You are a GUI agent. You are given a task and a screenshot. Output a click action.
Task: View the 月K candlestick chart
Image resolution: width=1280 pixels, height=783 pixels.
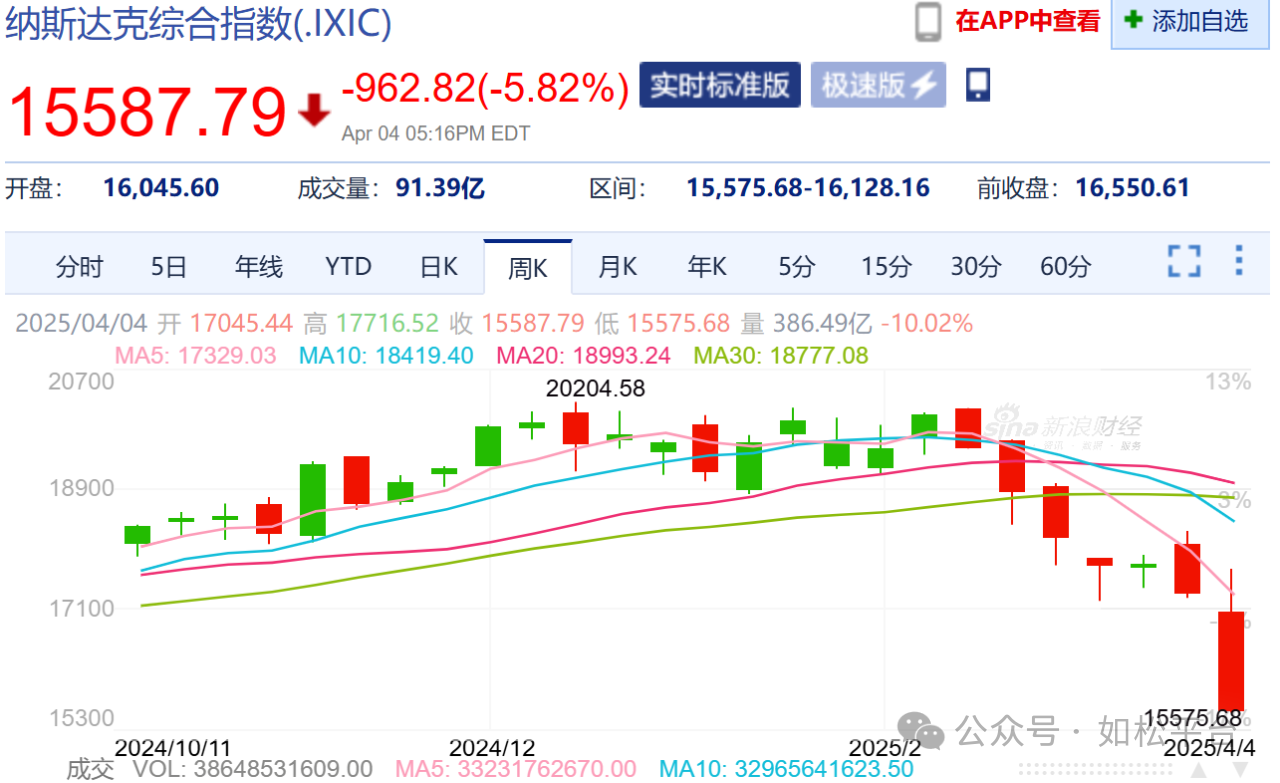click(x=617, y=267)
